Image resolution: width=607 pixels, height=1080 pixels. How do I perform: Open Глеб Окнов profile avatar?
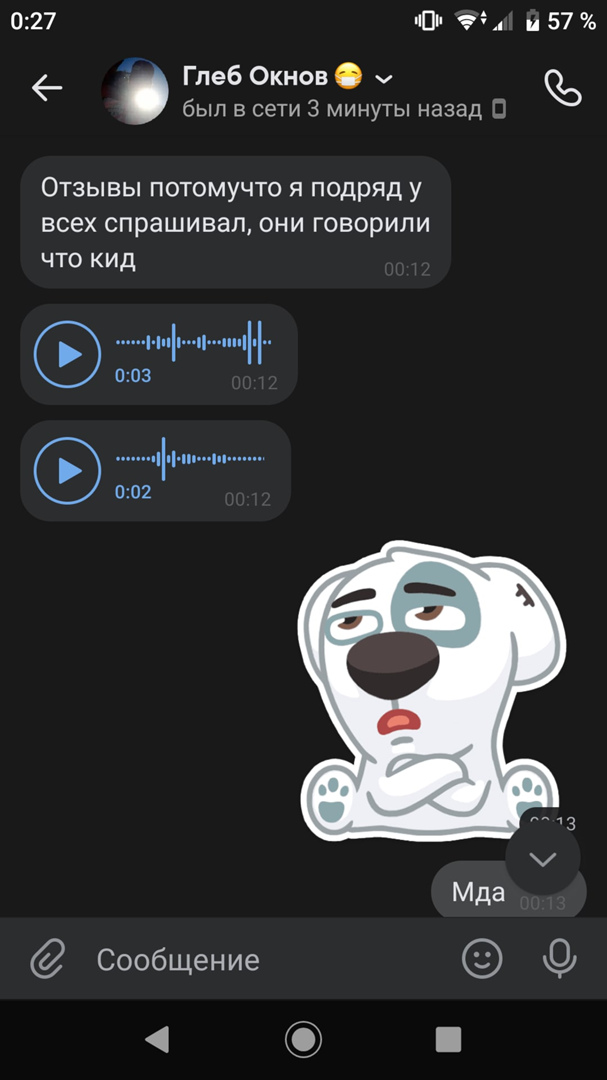tap(135, 90)
